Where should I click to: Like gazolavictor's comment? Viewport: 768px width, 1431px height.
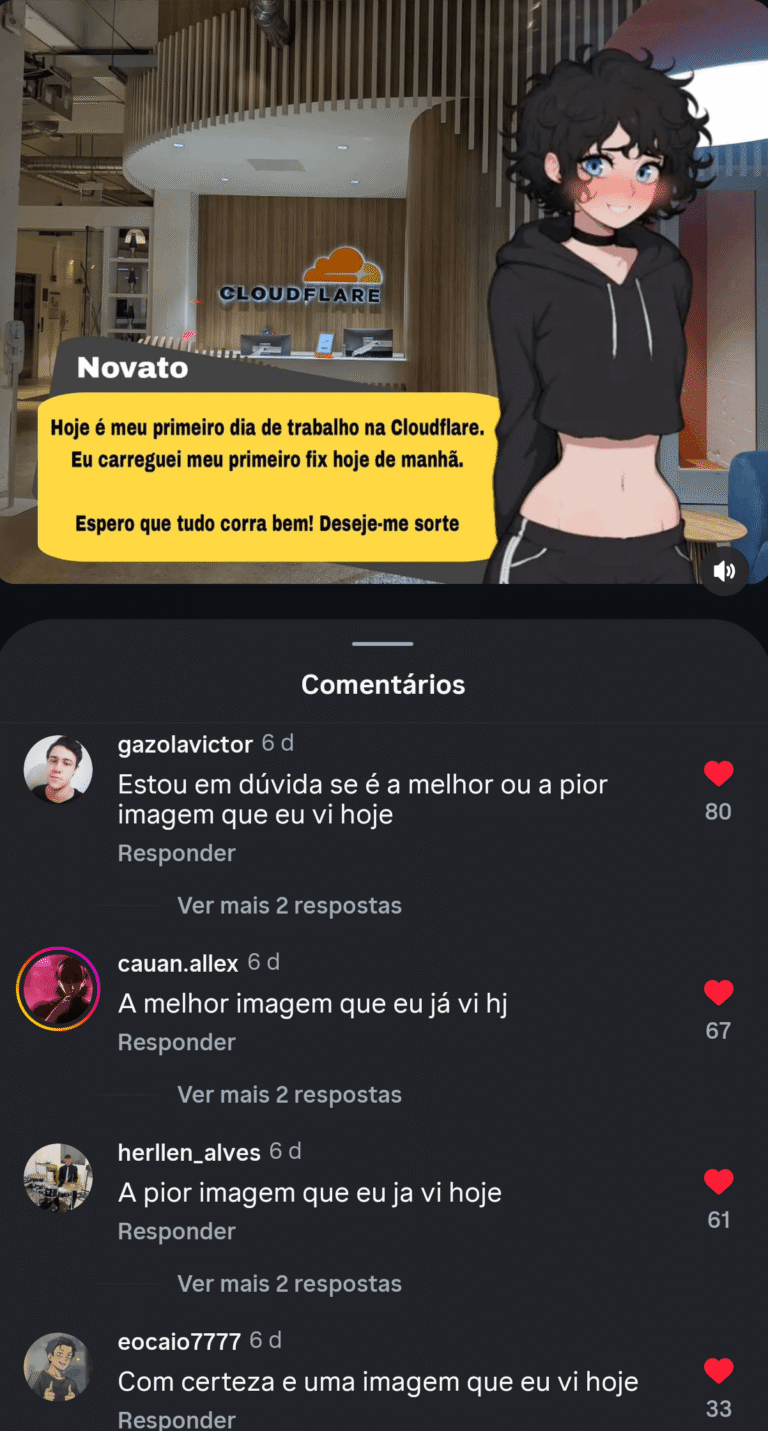pyautogui.click(x=718, y=774)
